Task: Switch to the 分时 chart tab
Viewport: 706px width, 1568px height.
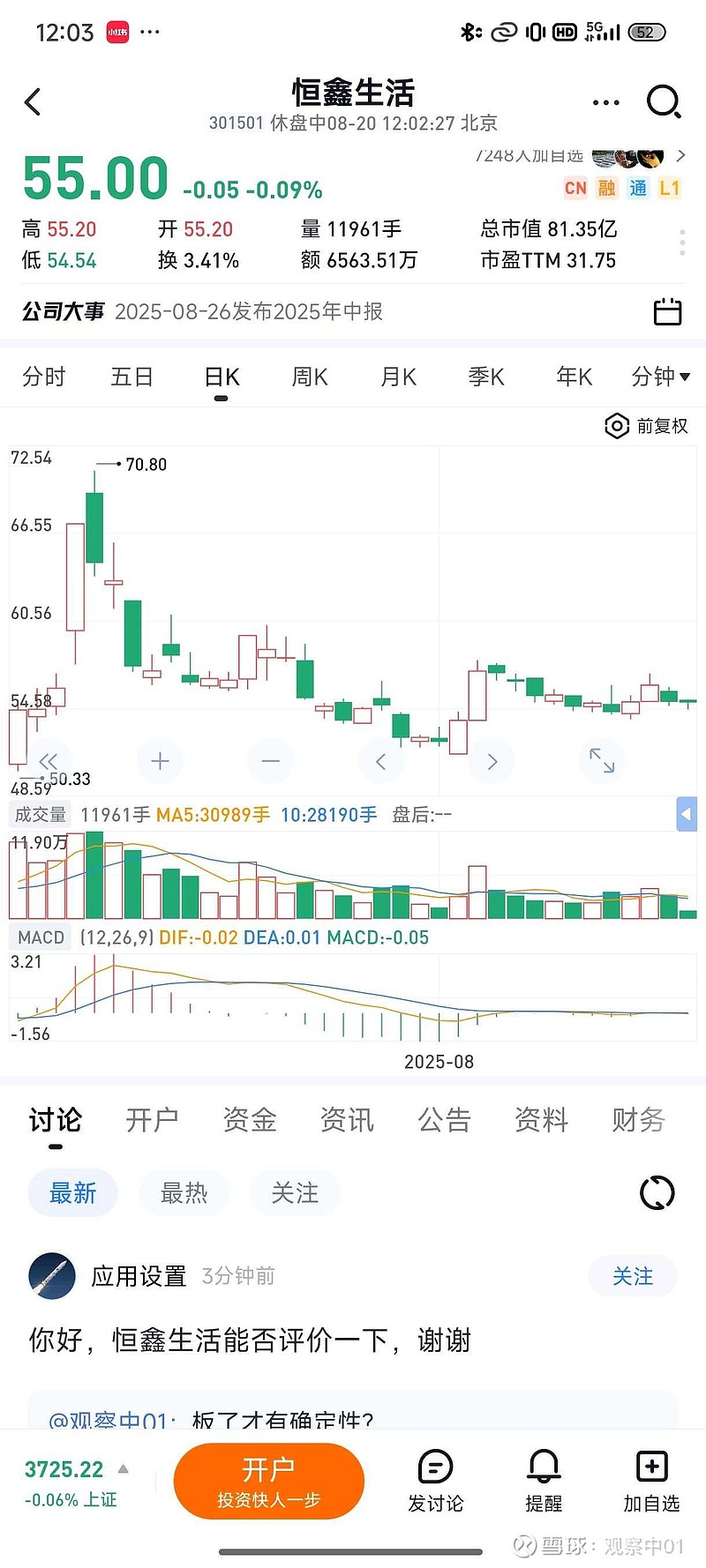Action: click(x=44, y=377)
